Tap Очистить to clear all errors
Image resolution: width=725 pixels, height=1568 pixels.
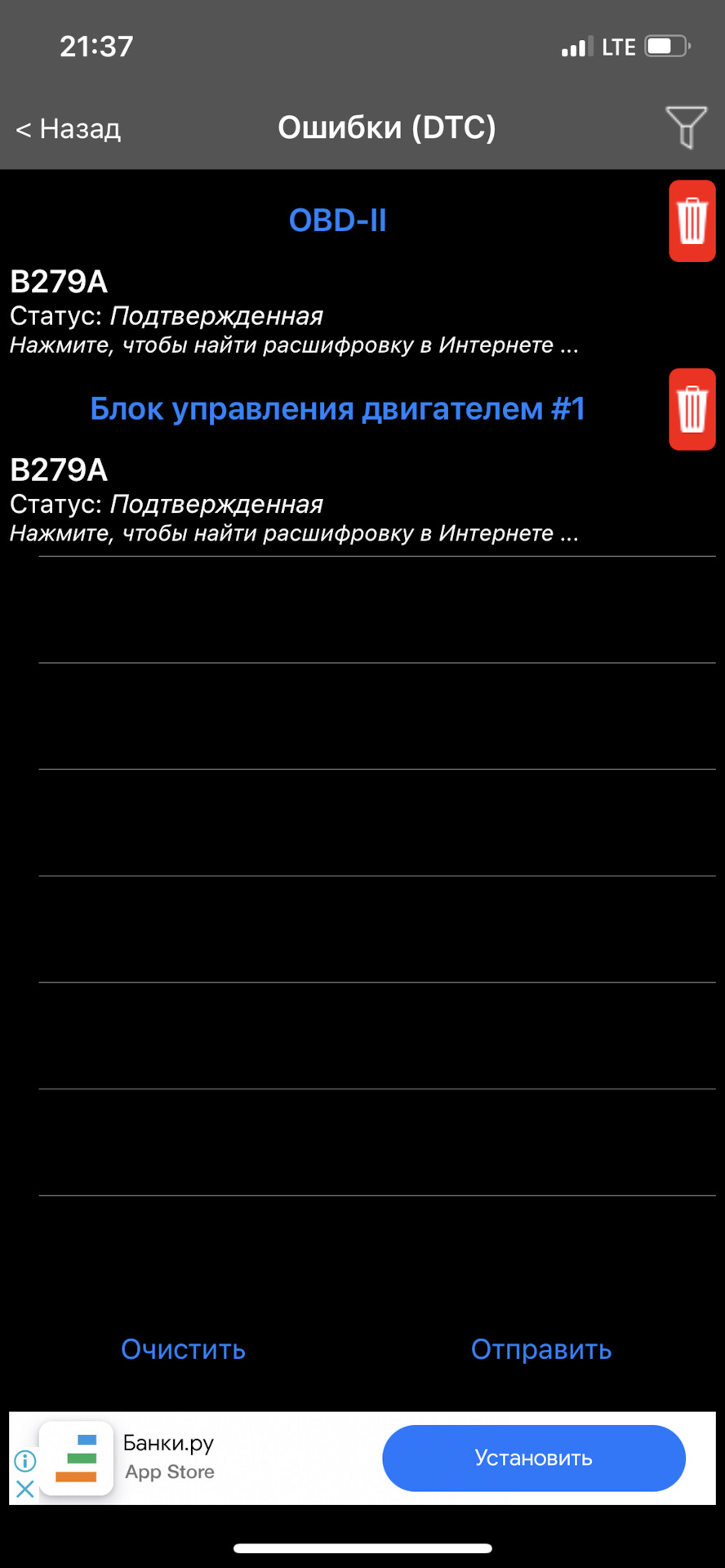click(x=183, y=1349)
